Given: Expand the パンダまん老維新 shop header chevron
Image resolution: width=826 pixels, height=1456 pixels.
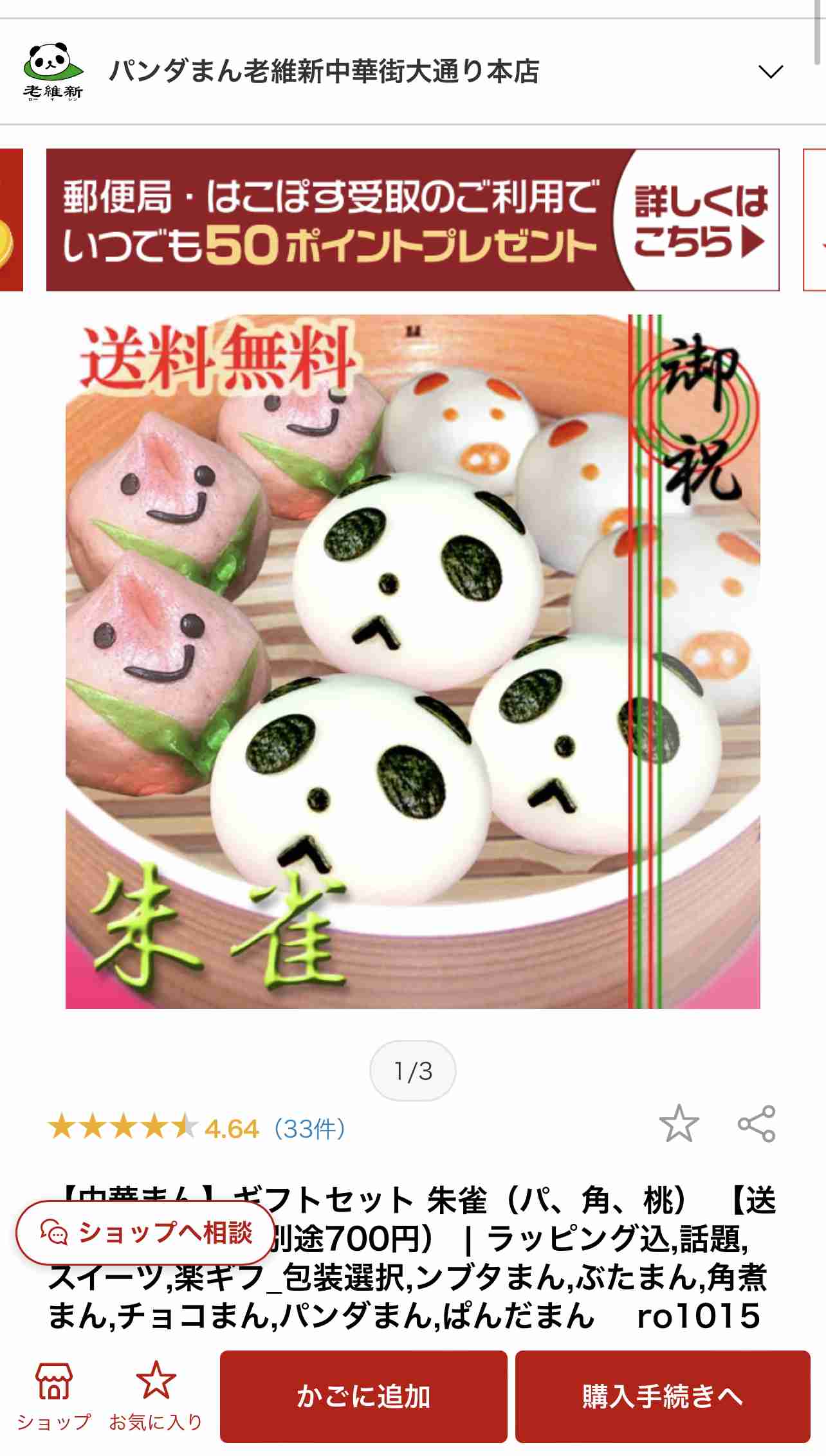Looking at the screenshot, I should click(770, 71).
